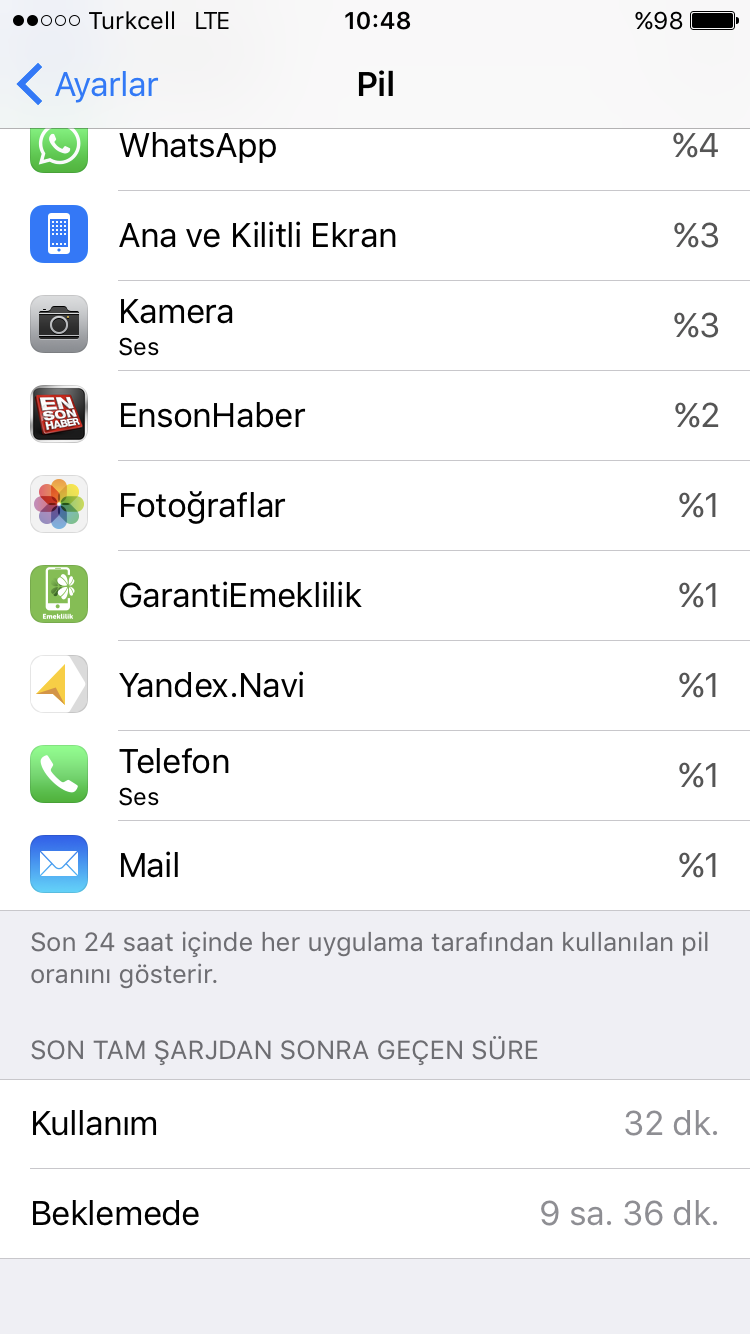This screenshot has height=1334, width=750.
Task: Show Yandex.Navi battery details
Action: pyautogui.click(x=375, y=685)
